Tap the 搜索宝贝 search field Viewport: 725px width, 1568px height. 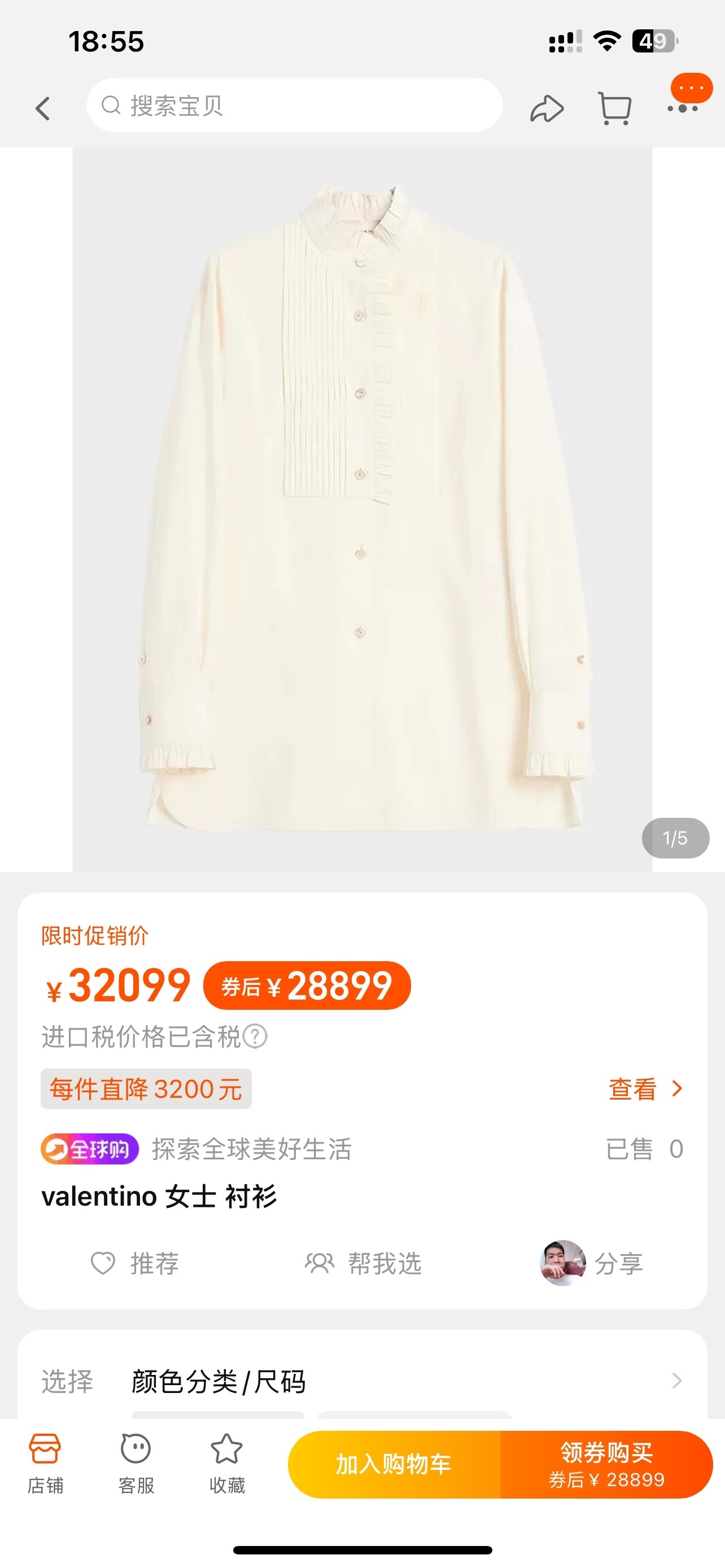(294, 106)
